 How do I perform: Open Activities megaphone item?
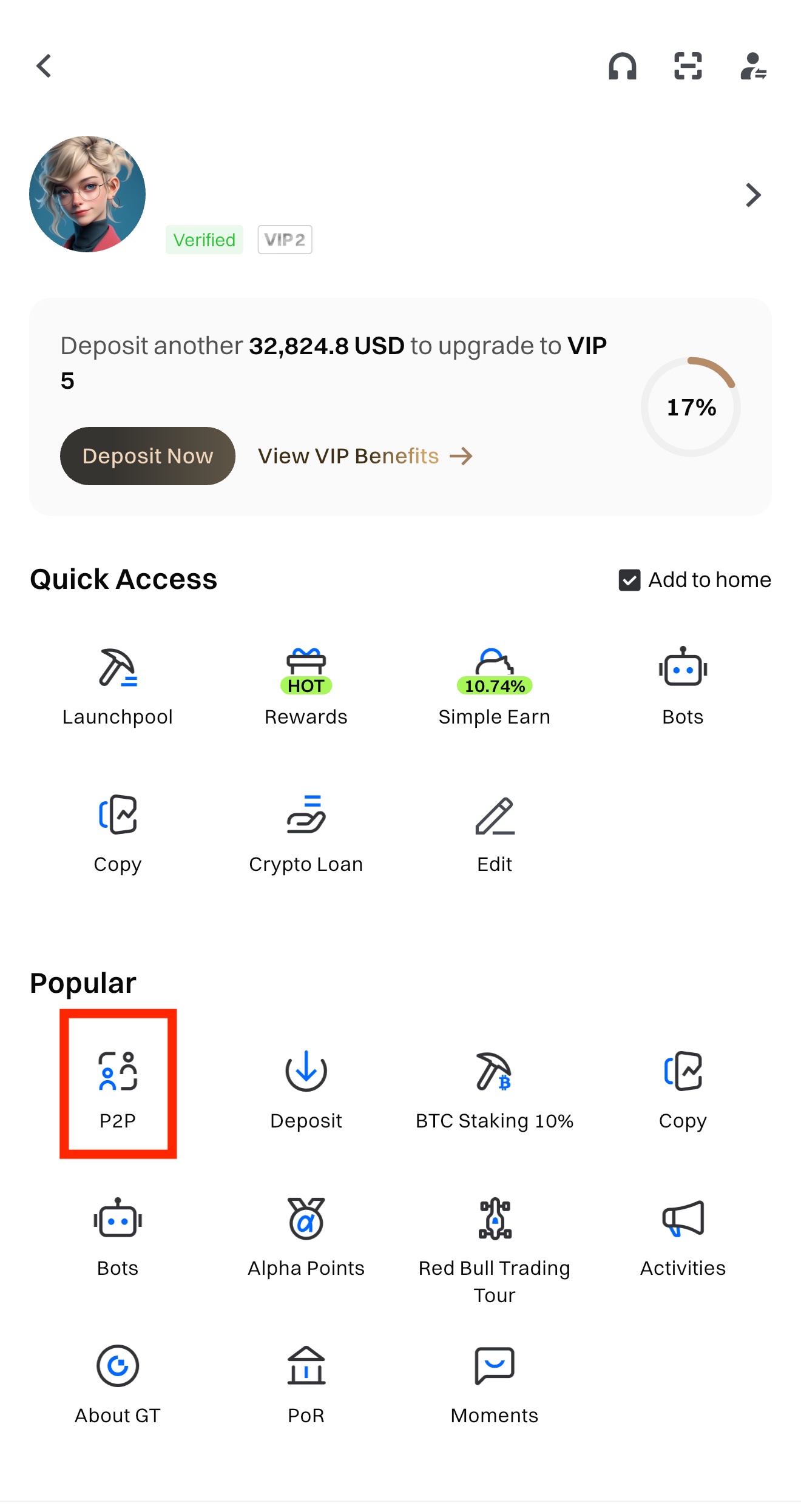[683, 1237]
